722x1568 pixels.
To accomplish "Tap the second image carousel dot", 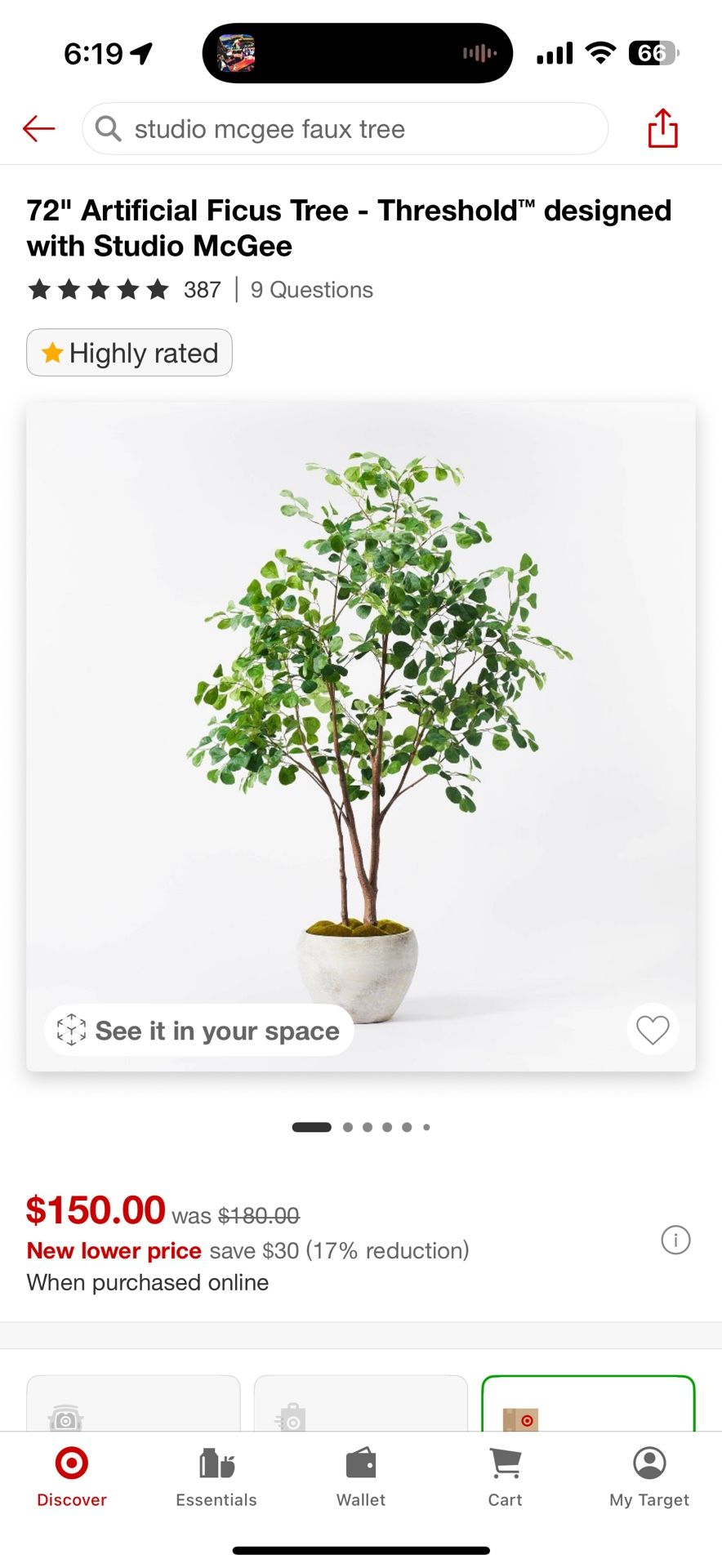I will (347, 1126).
